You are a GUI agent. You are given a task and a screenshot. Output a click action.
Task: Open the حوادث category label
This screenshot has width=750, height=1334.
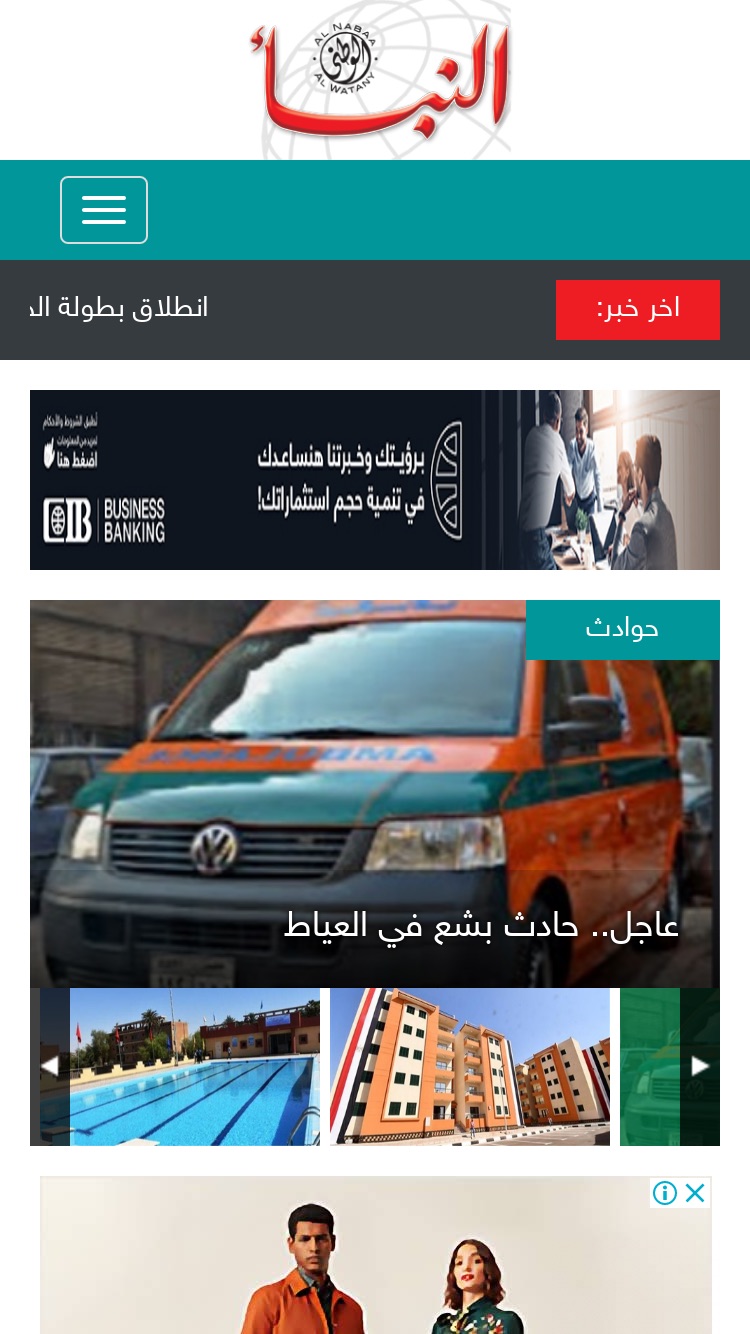point(622,629)
